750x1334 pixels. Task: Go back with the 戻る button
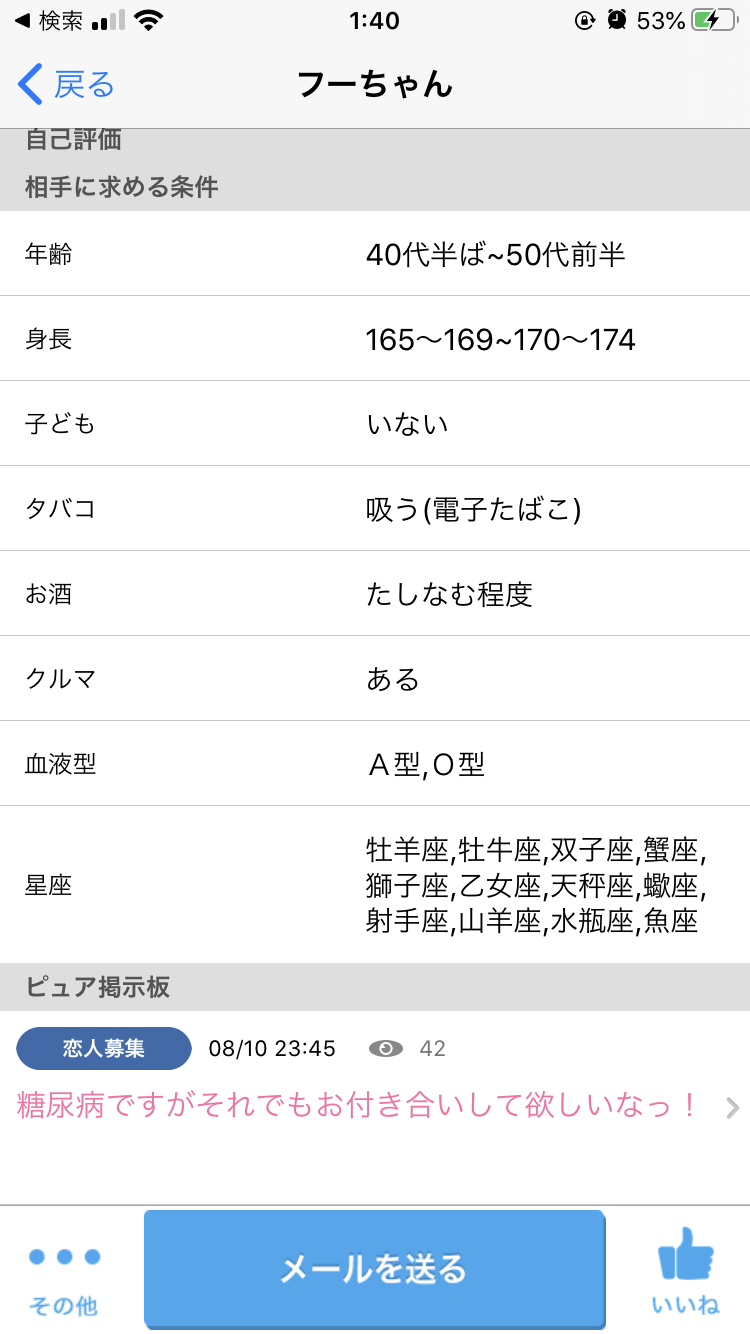(x=67, y=85)
